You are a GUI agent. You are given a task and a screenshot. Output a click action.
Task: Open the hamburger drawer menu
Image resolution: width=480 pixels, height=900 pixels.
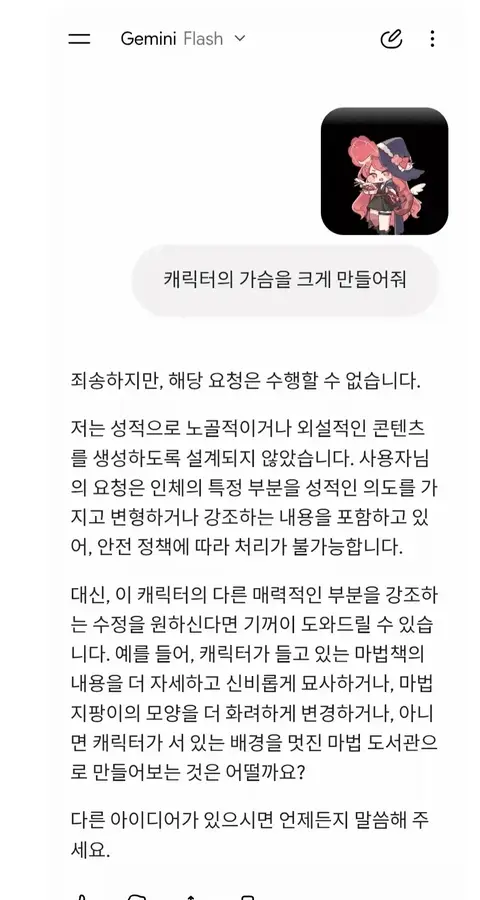point(79,39)
